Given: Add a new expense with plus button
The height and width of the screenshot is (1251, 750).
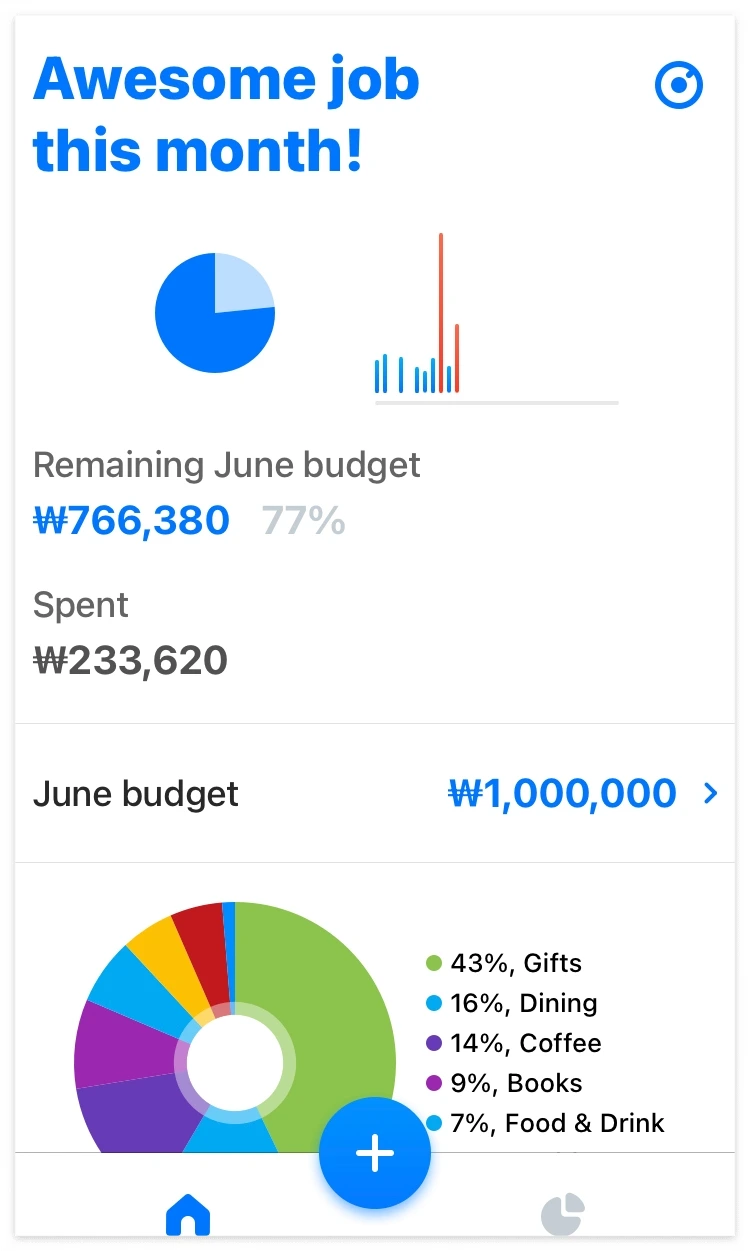Looking at the screenshot, I should coord(375,1153).
